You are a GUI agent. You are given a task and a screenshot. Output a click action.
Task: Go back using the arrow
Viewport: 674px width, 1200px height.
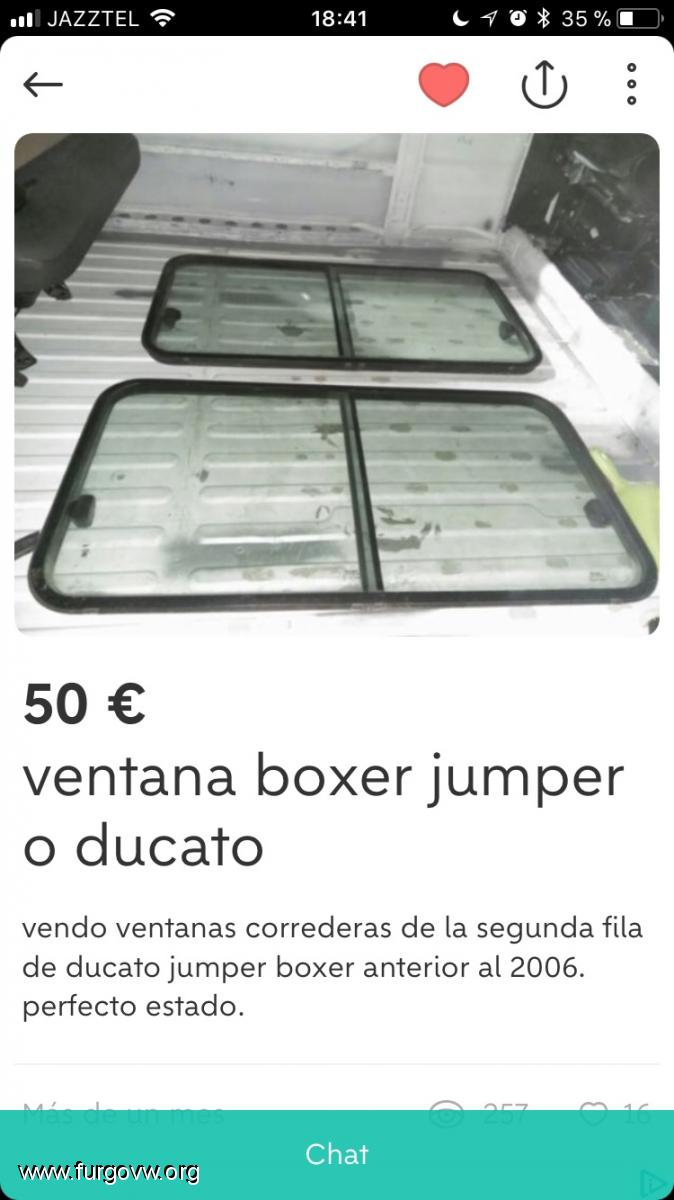[x=43, y=85]
